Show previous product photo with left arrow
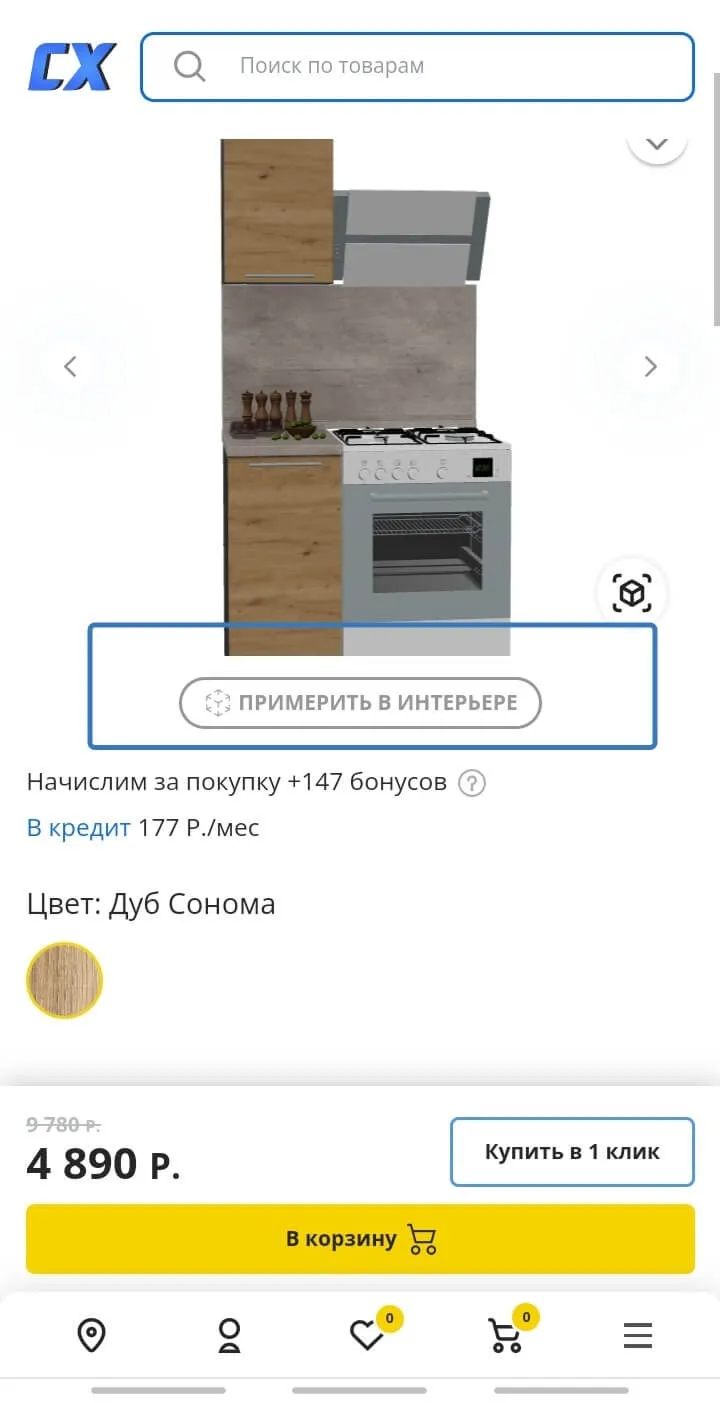The width and height of the screenshot is (720, 1403). pyautogui.click(x=70, y=366)
